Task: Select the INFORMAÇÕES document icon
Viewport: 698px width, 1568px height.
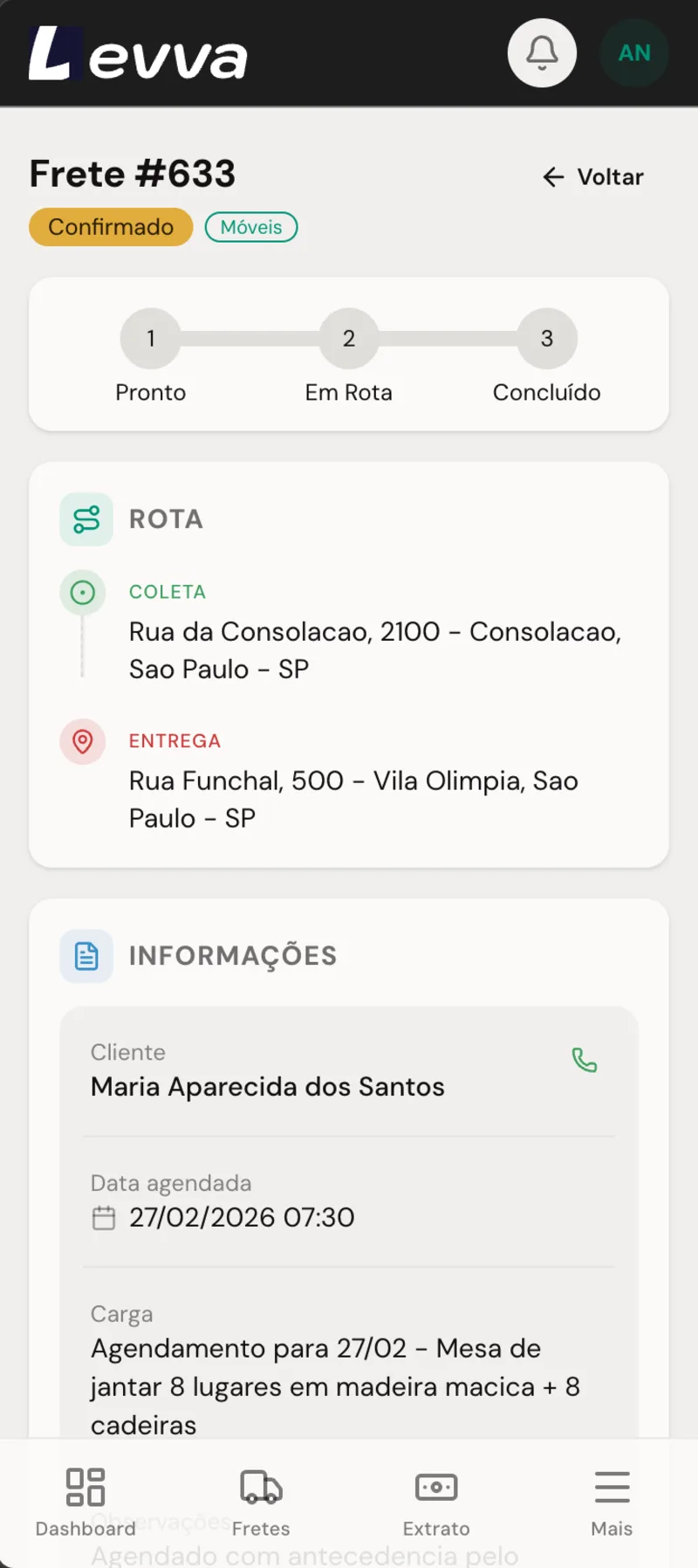Action: [86, 955]
